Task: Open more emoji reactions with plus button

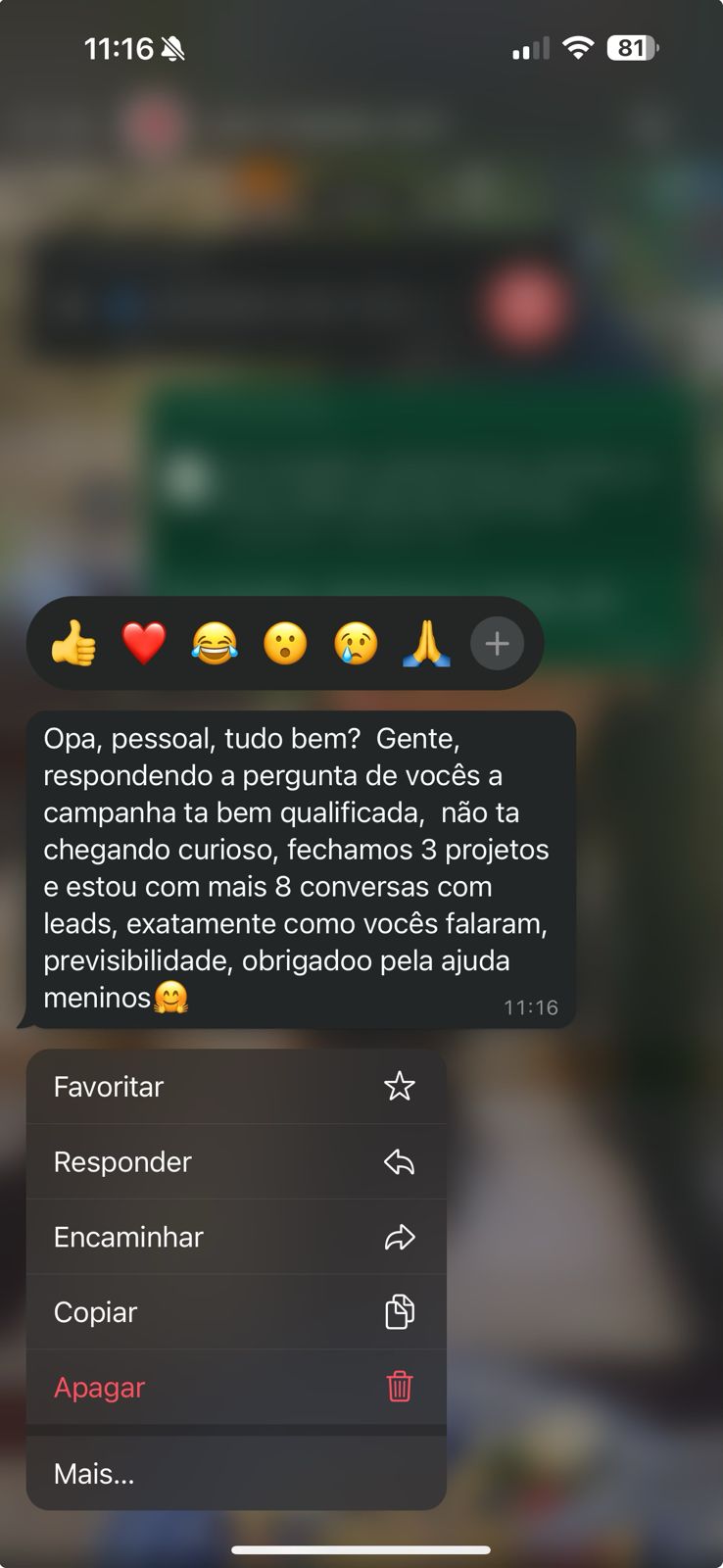Action: [497, 644]
